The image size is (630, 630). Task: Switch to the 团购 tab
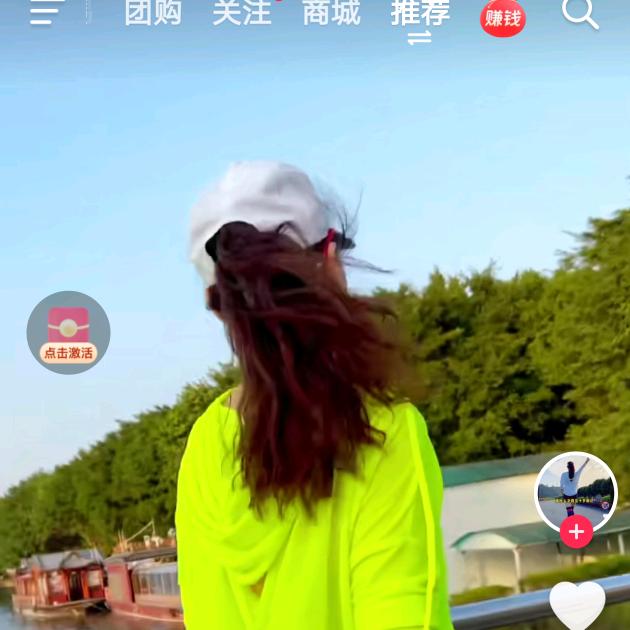(153, 13)
